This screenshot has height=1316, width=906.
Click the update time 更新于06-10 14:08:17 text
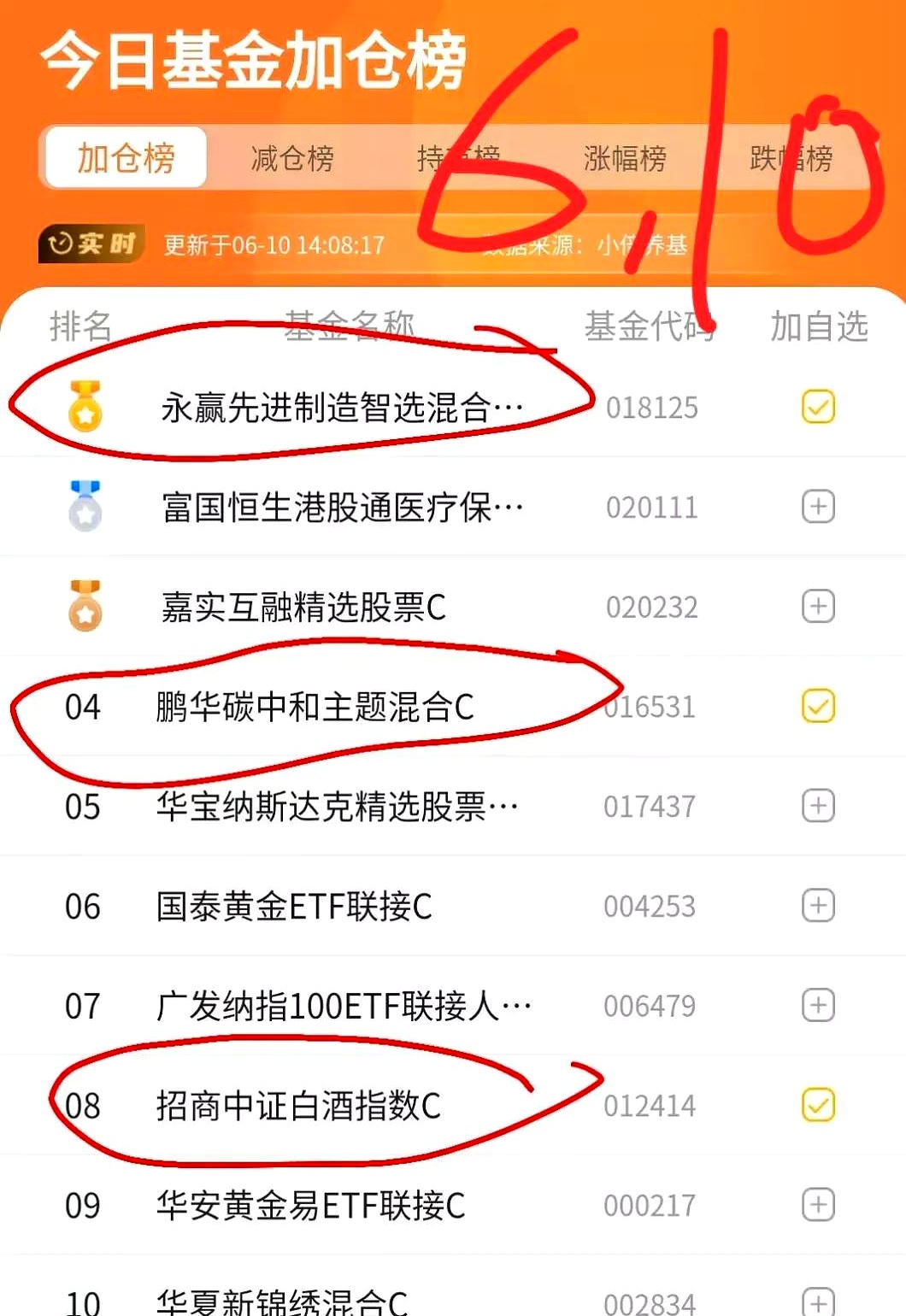pos(272,244)
